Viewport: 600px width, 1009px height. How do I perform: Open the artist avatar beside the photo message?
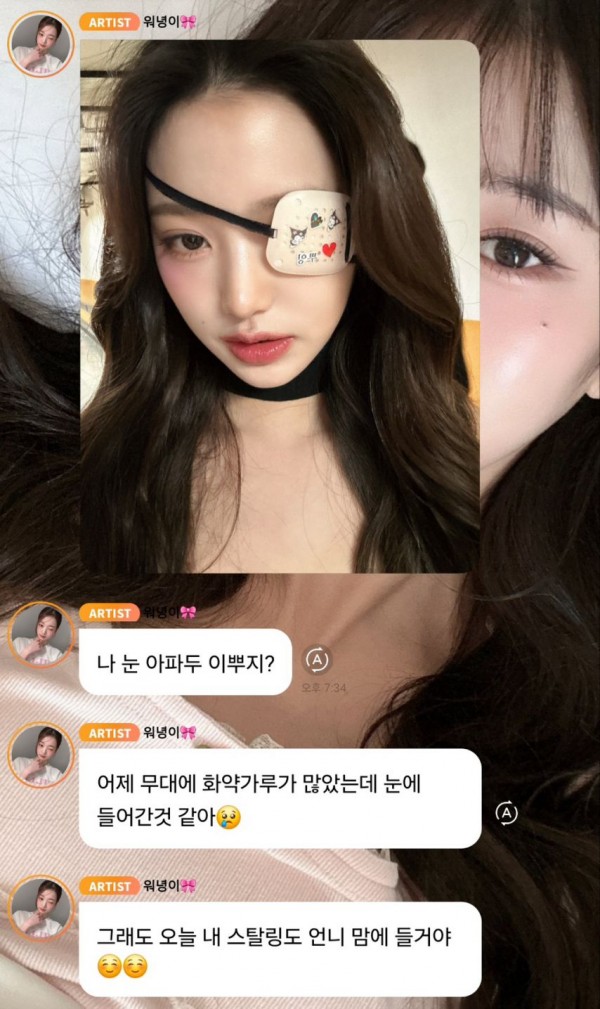[41, 45]
